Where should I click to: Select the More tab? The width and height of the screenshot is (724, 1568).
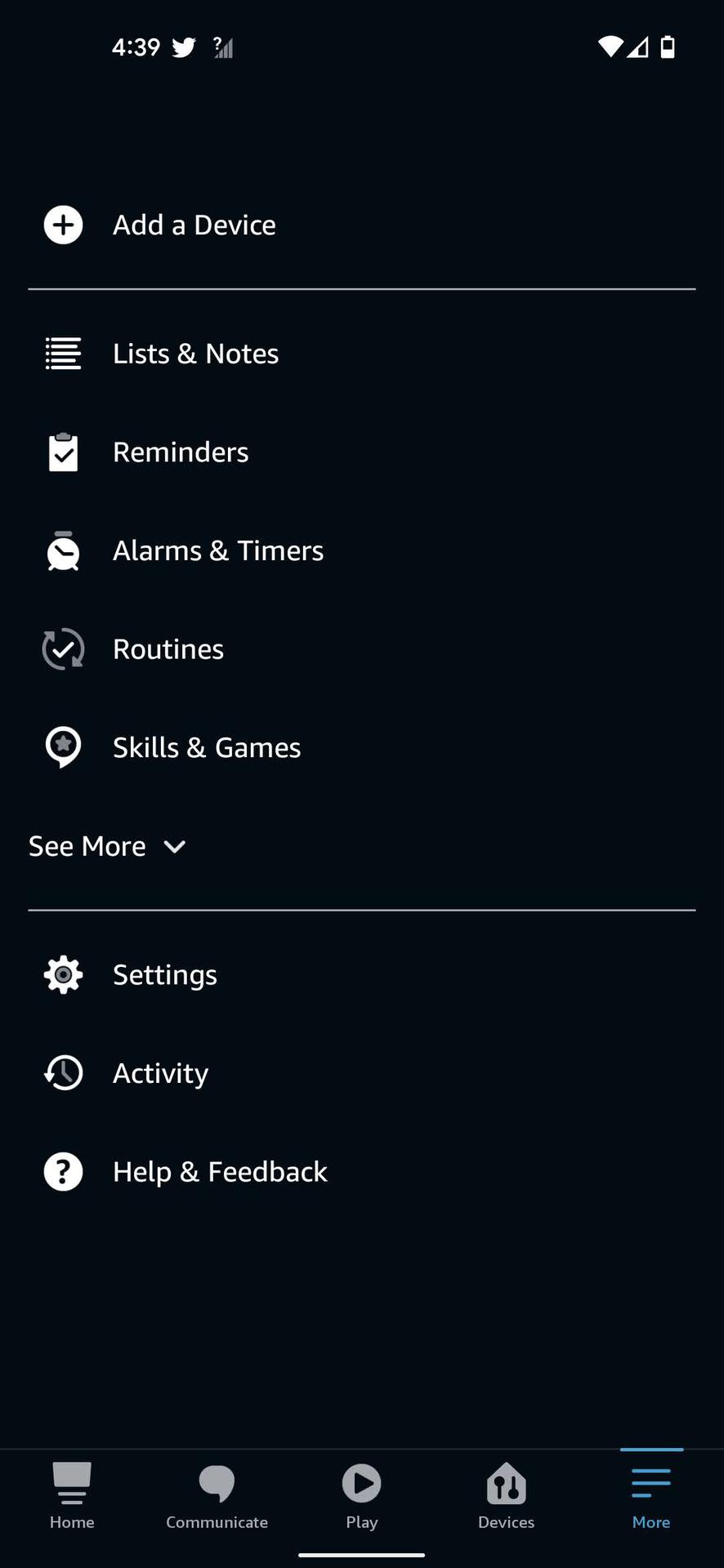pos(651,1496)
